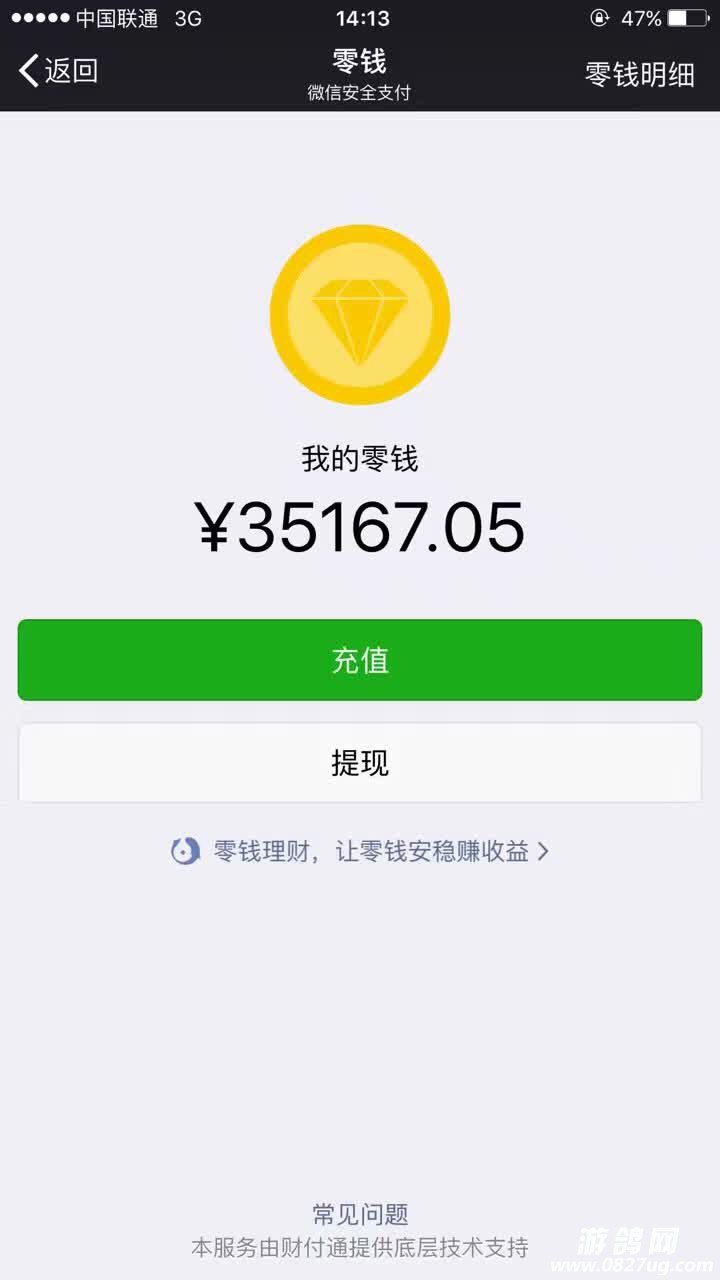Open 零钱明细 transaction details

point(639,74)
